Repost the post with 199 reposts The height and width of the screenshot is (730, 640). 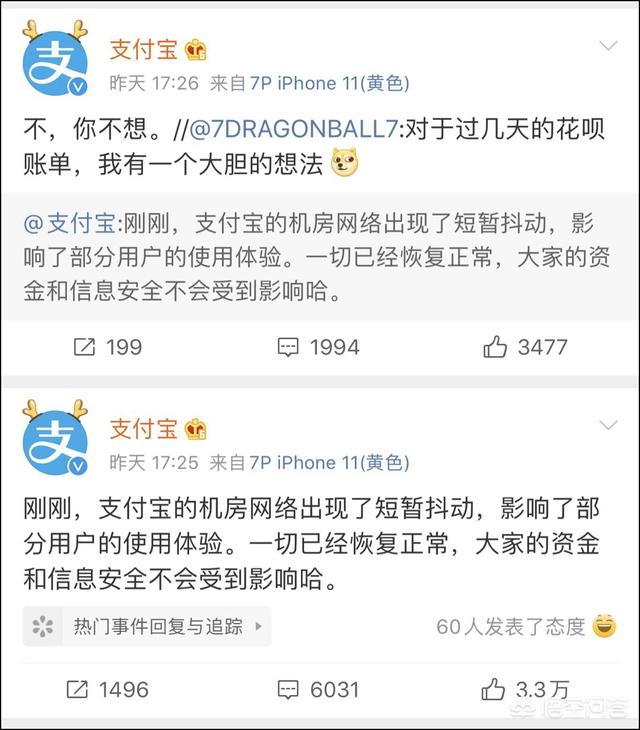coord(108,347)
